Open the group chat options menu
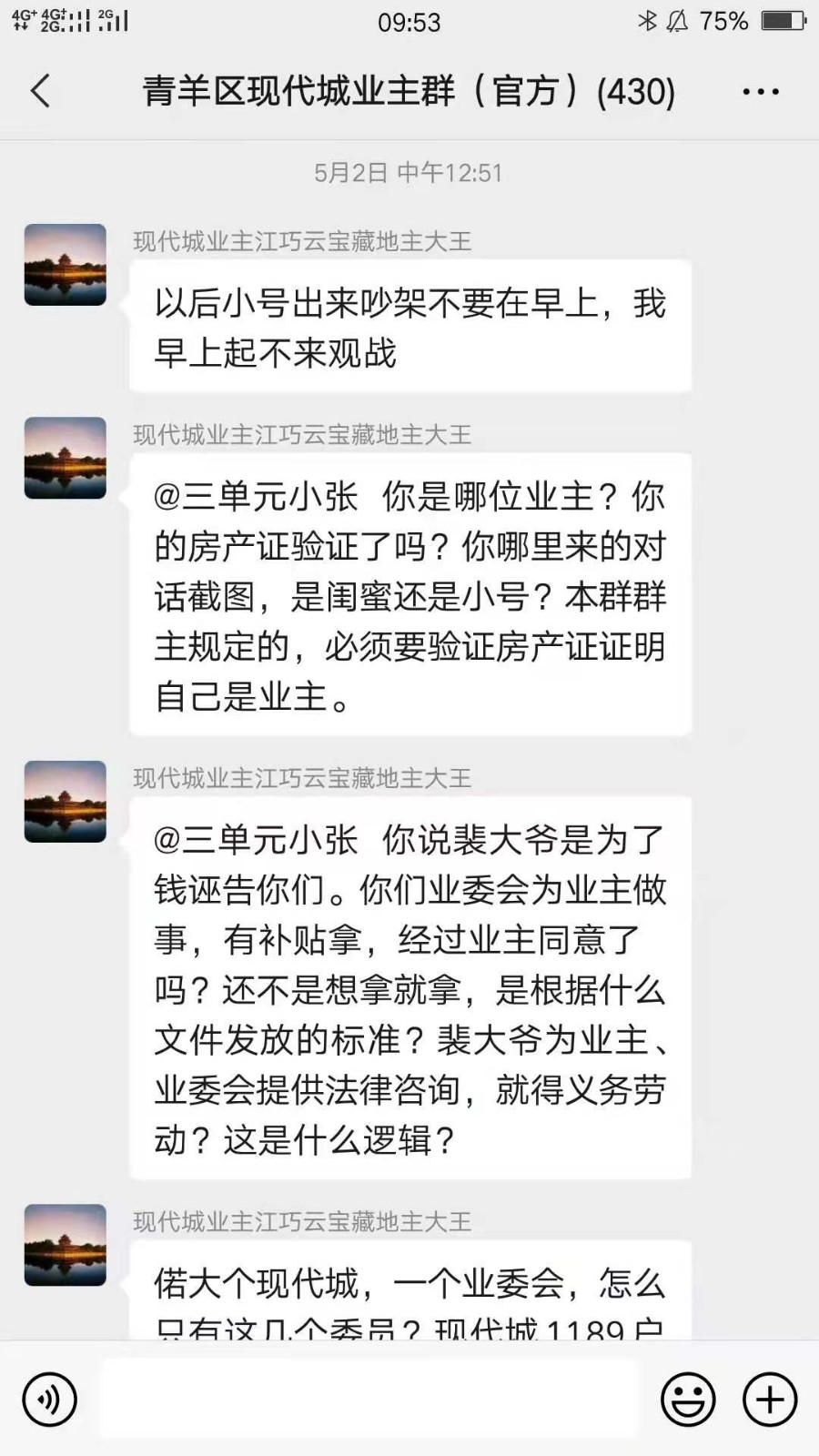The image size is (819, 1456). [x=761, y=92]
